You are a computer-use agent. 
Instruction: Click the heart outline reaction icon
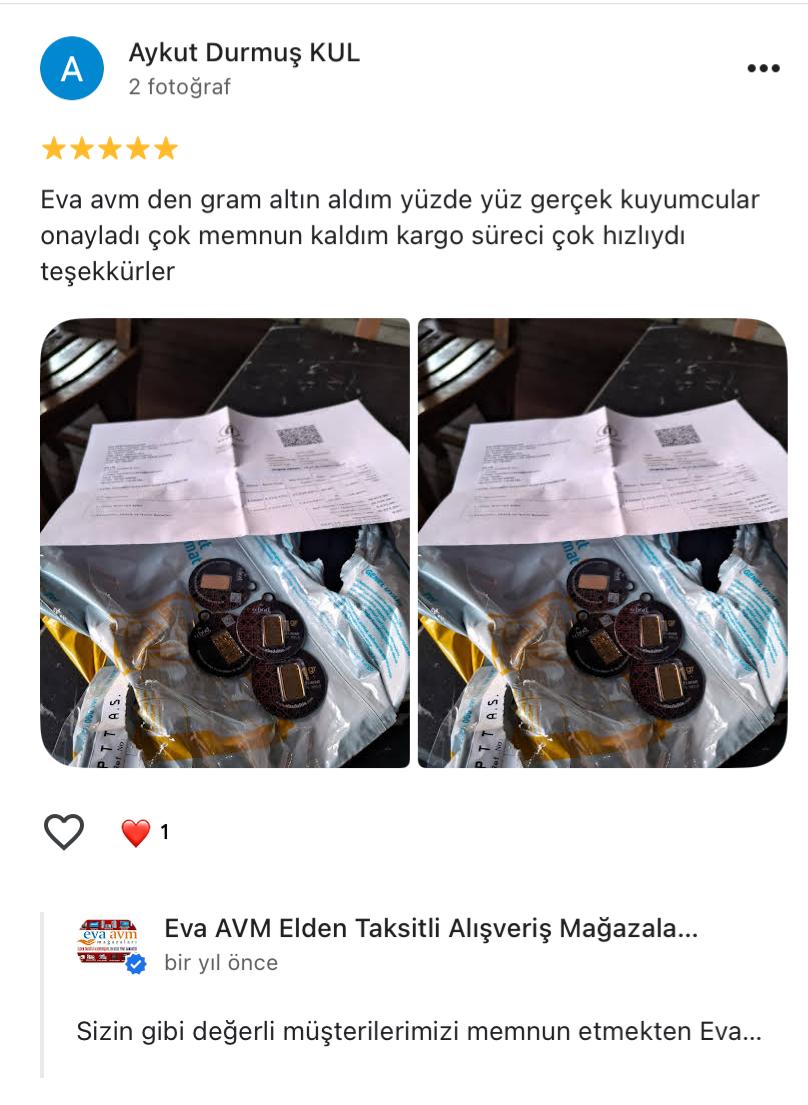(64, 828)
